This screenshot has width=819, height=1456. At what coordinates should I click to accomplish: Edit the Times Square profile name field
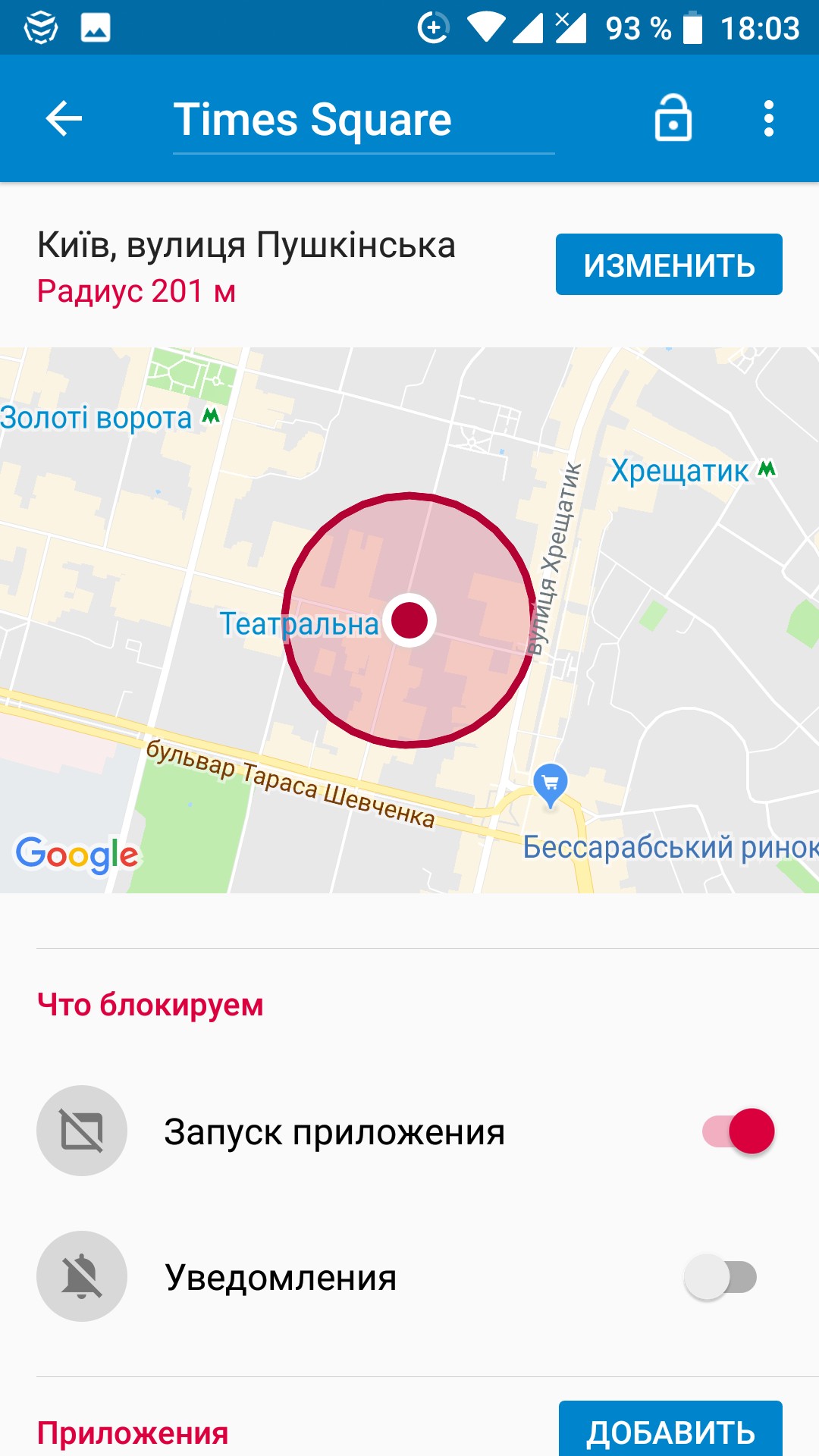[364, 121]
